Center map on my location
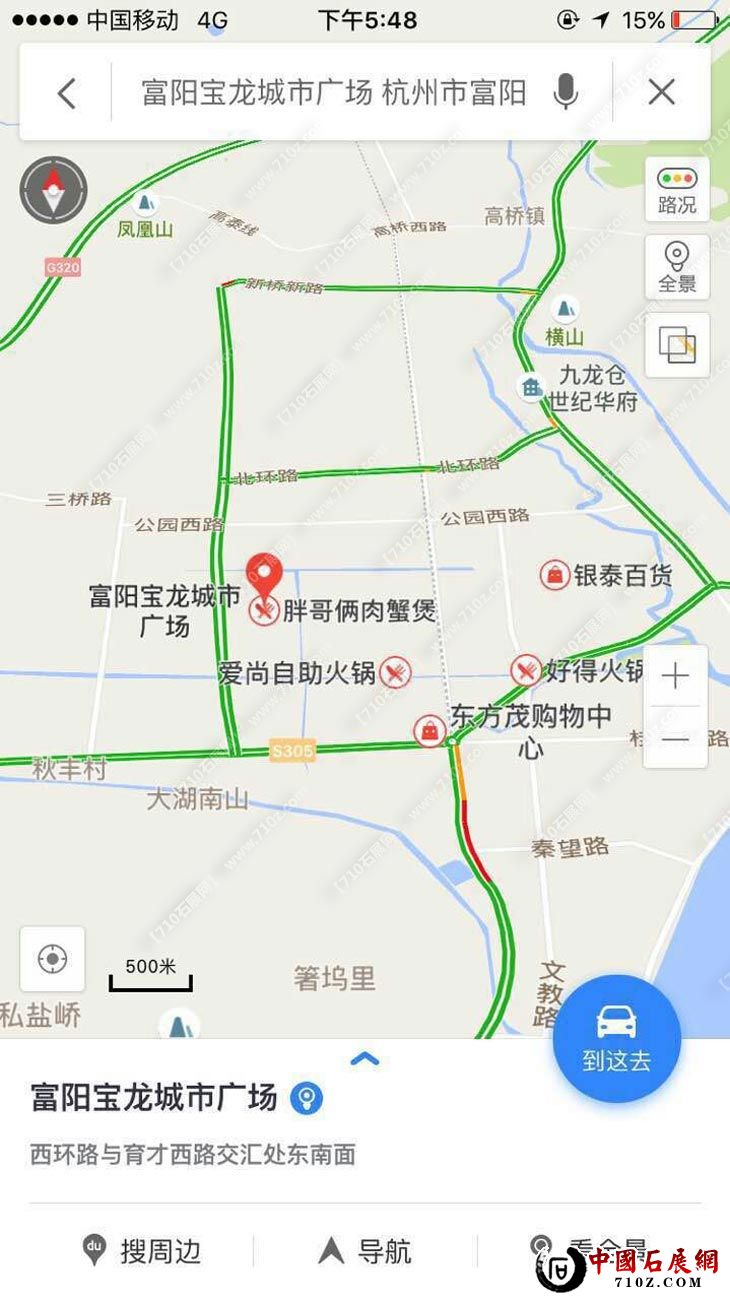Screen dimensions: 730x1300 point(52,959)
